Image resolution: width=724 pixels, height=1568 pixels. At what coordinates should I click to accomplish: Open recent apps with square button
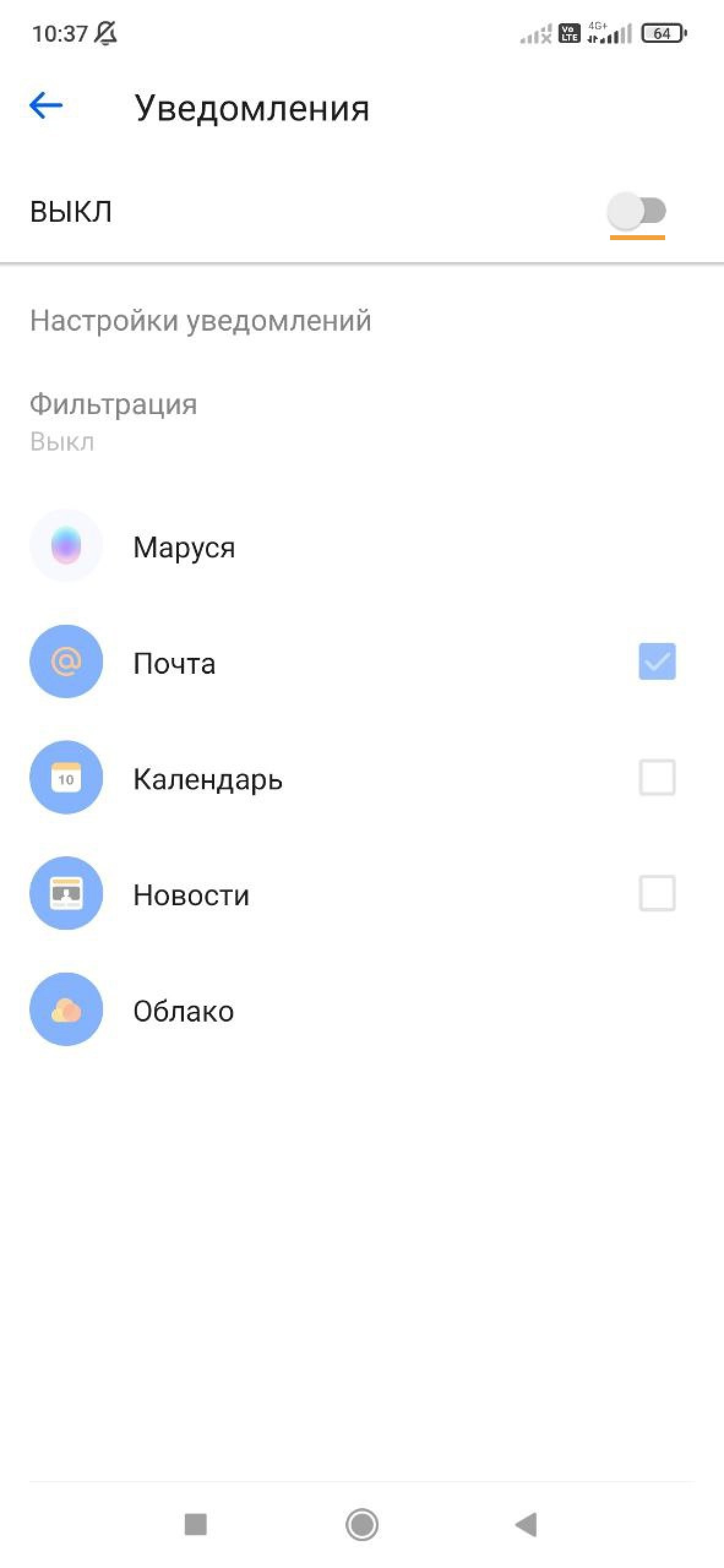click(196, 1525)
